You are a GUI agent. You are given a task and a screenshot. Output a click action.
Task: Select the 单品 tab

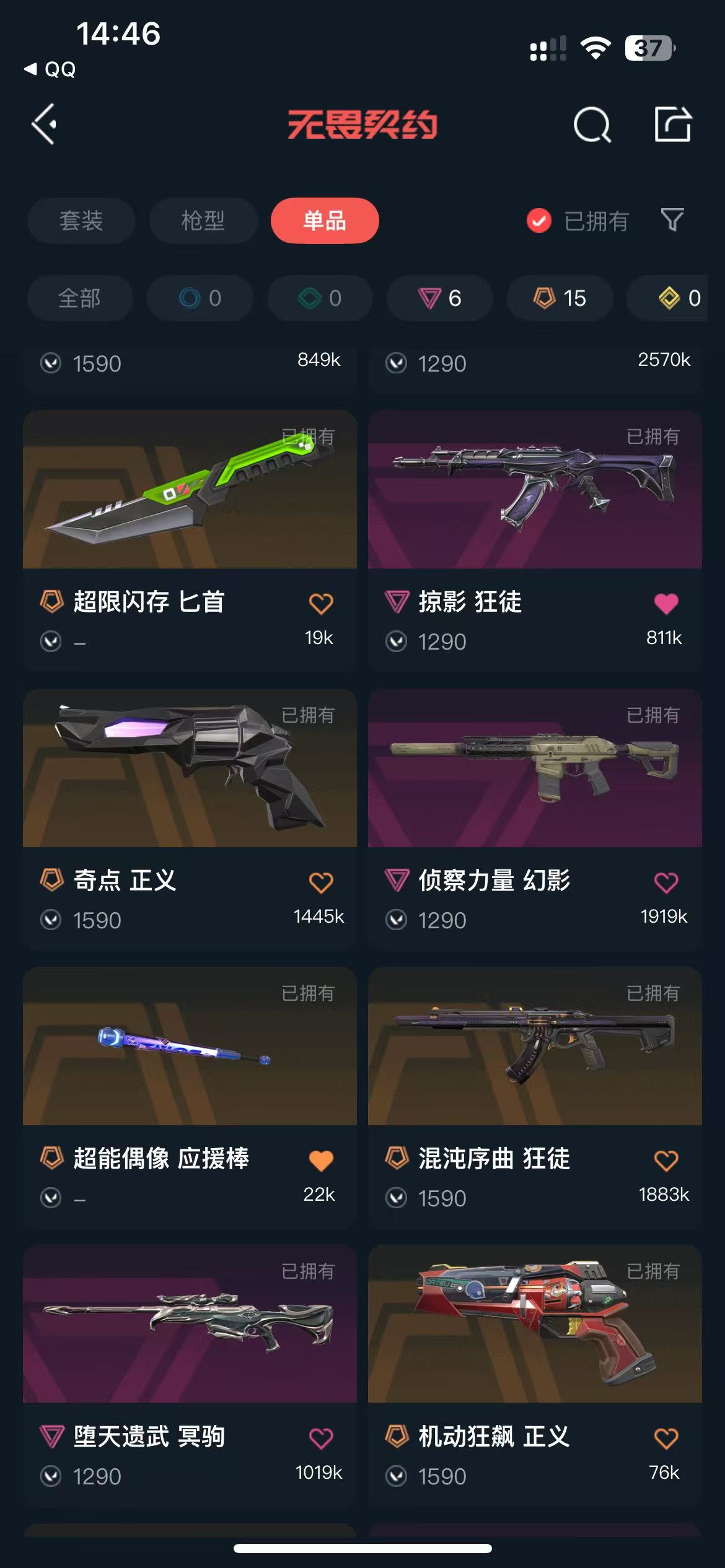(325, 220)
